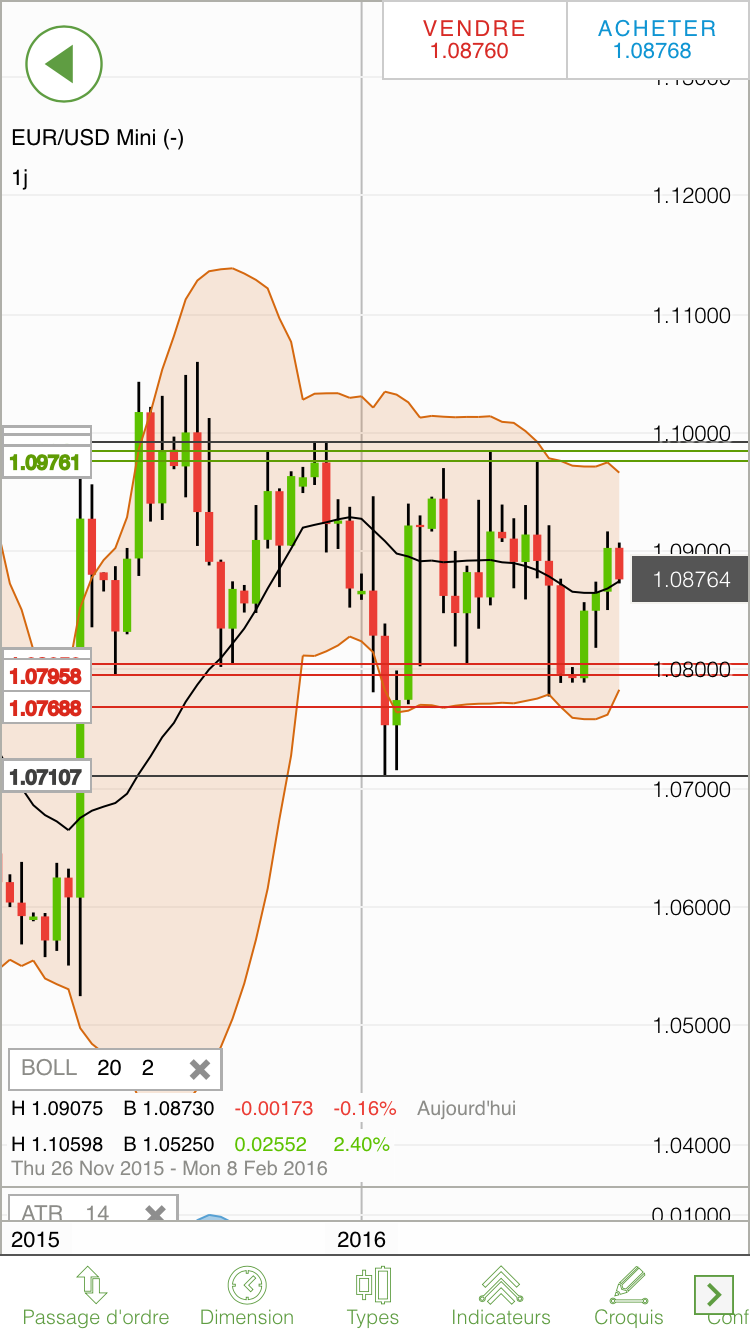Open the Dimension timeframe option
The width and height of the screenshot is (750, 1334).
(x=247, y=1296)
